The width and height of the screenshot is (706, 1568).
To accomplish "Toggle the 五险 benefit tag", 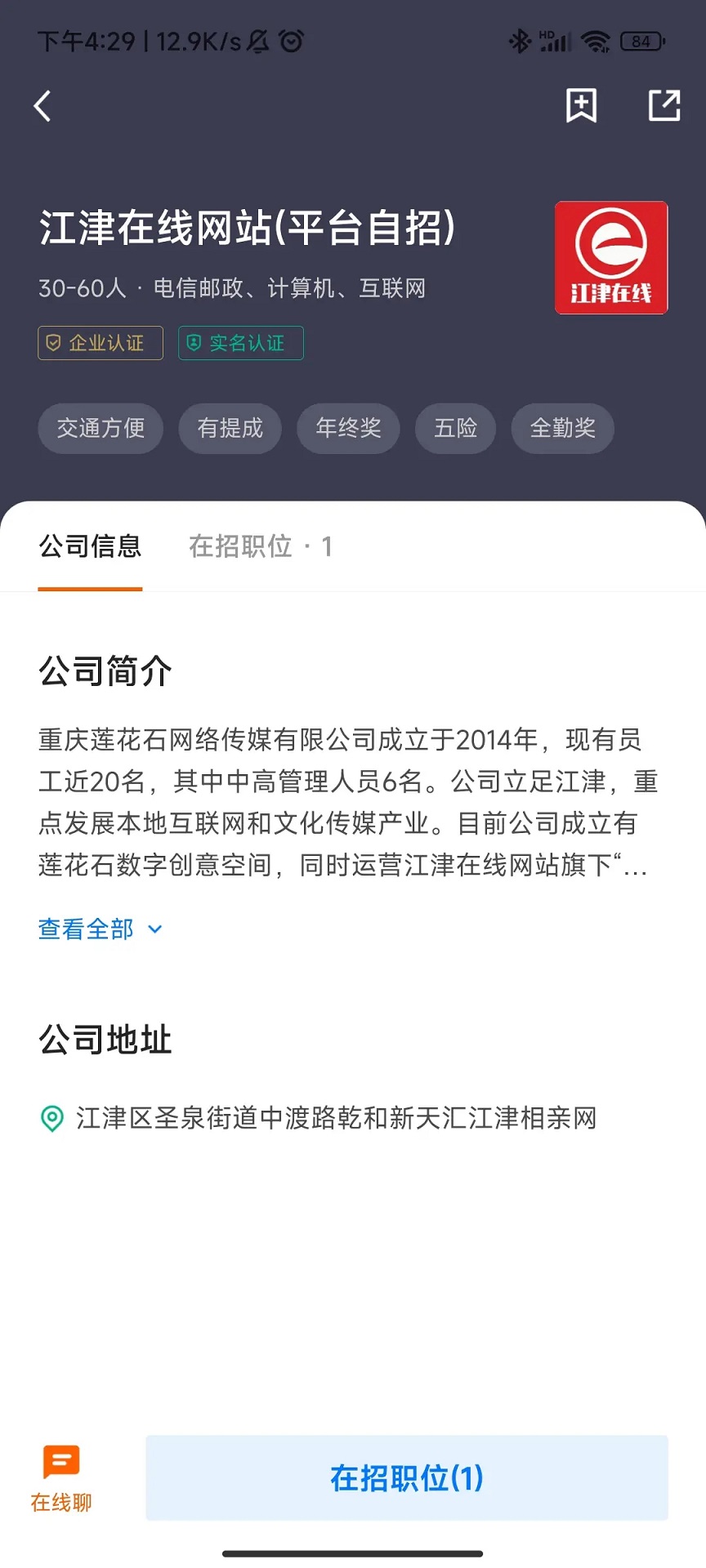I will point(455,428).
